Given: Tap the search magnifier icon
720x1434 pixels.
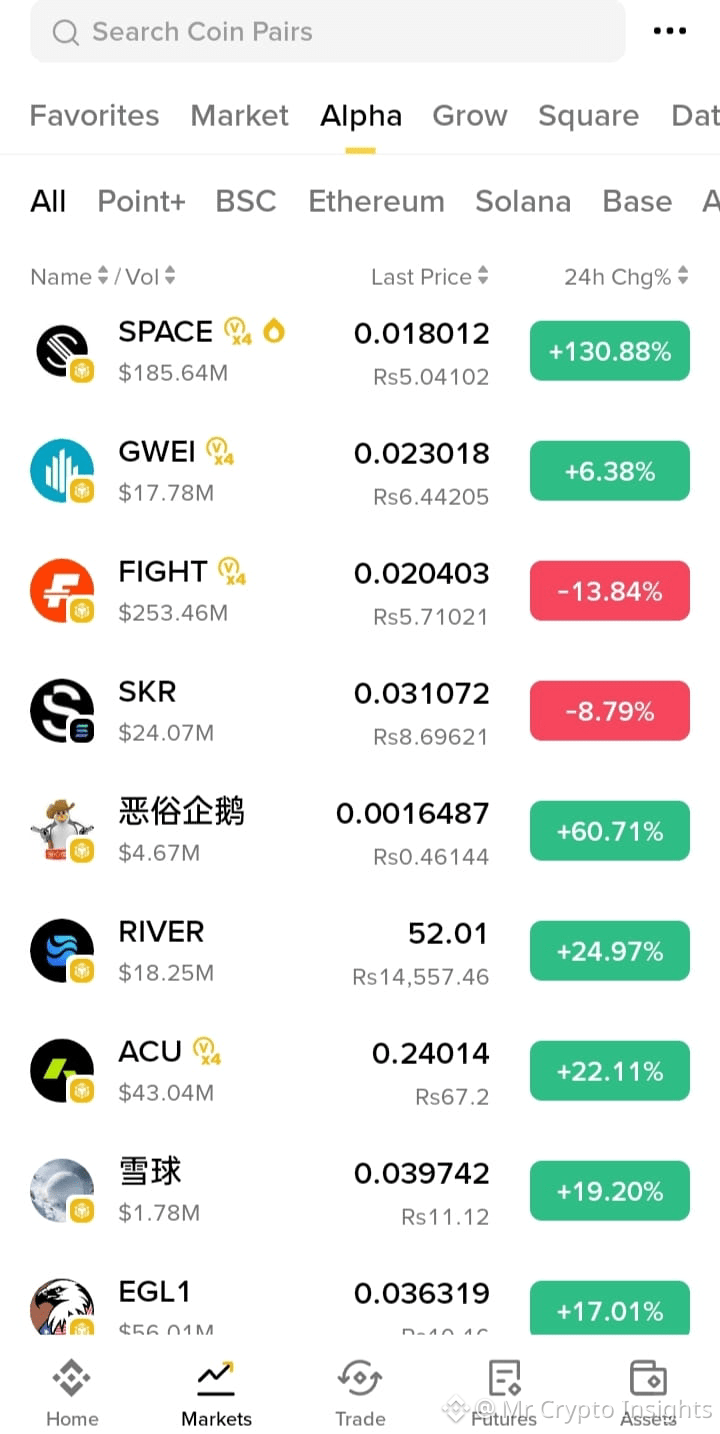Looking at the screenshot, I should 66,31.
